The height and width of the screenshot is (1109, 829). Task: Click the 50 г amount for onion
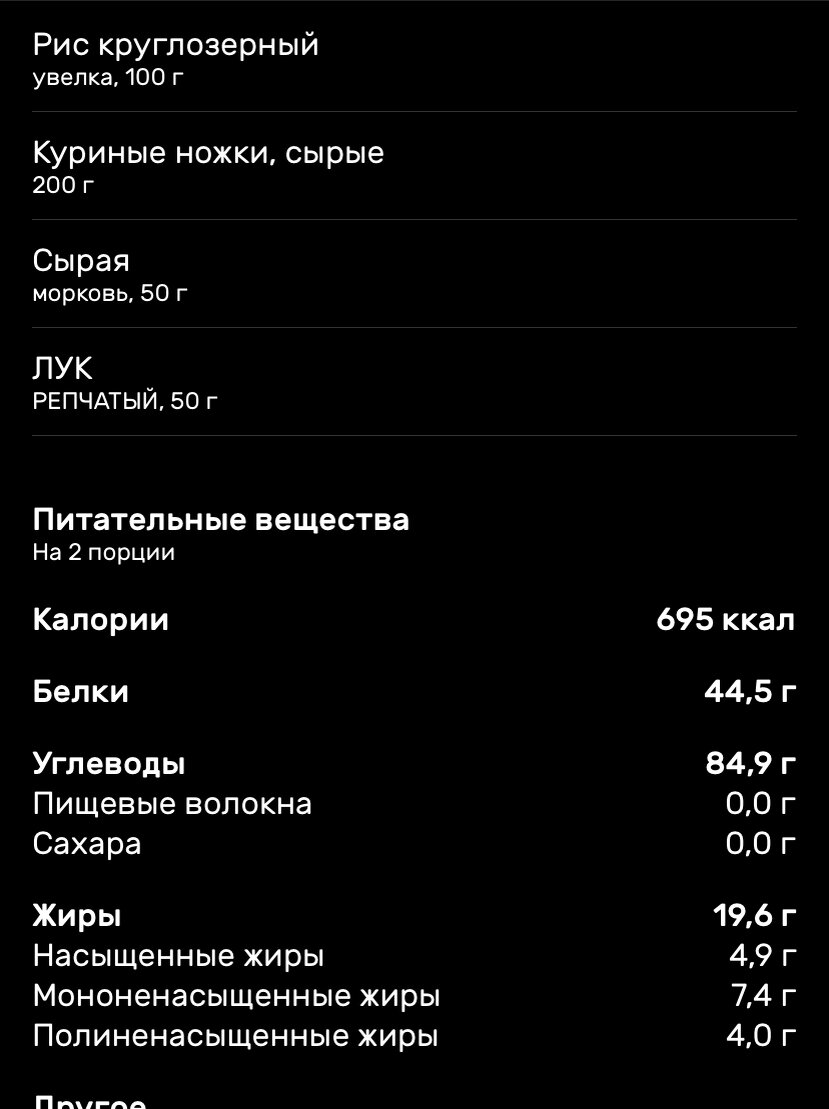point(125,400)
